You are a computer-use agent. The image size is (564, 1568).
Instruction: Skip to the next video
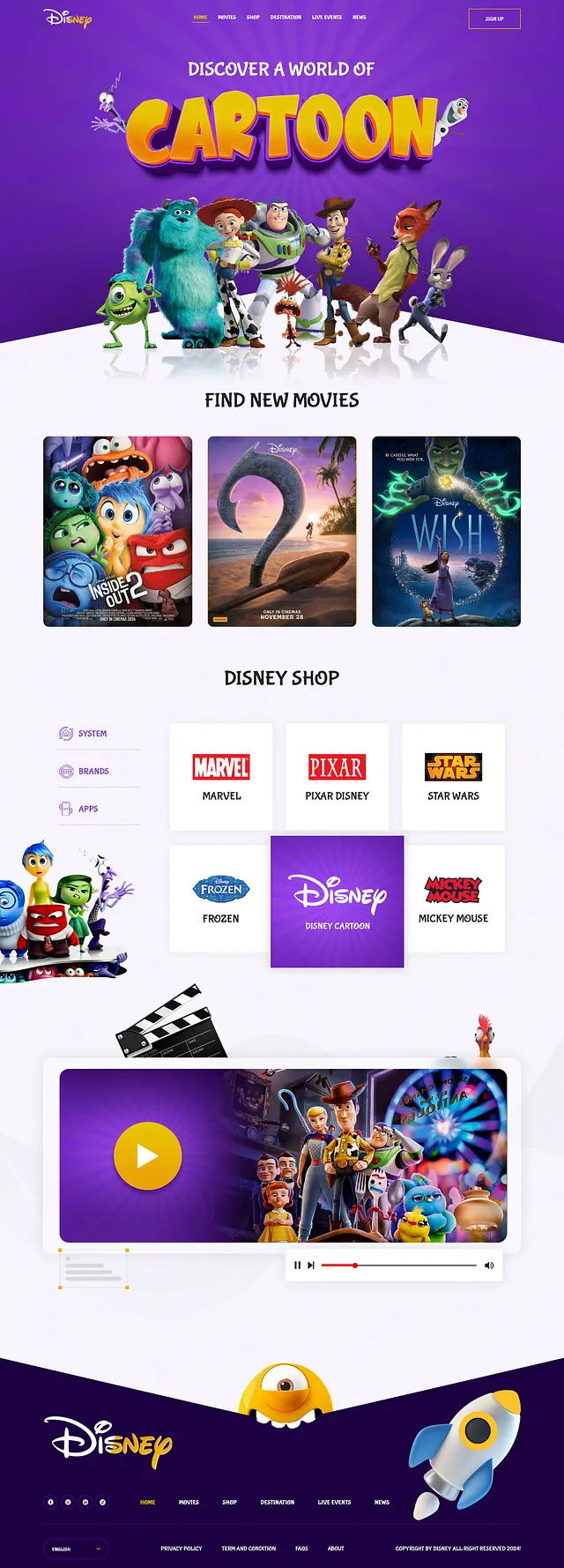[311, 1265]
